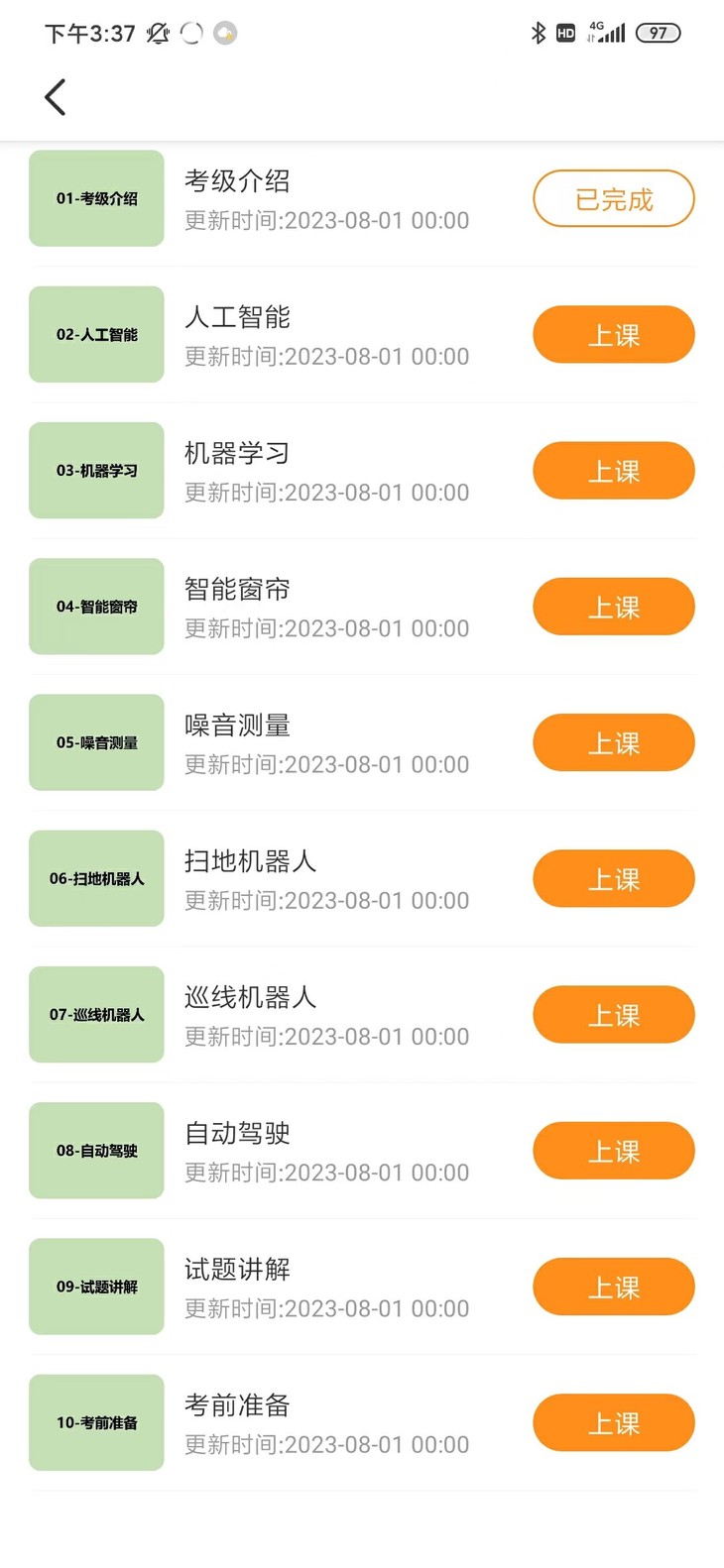The image size is (724, 1568).
Task: Begin the 自动驾驶 class via 上课
Action: 613,1151
